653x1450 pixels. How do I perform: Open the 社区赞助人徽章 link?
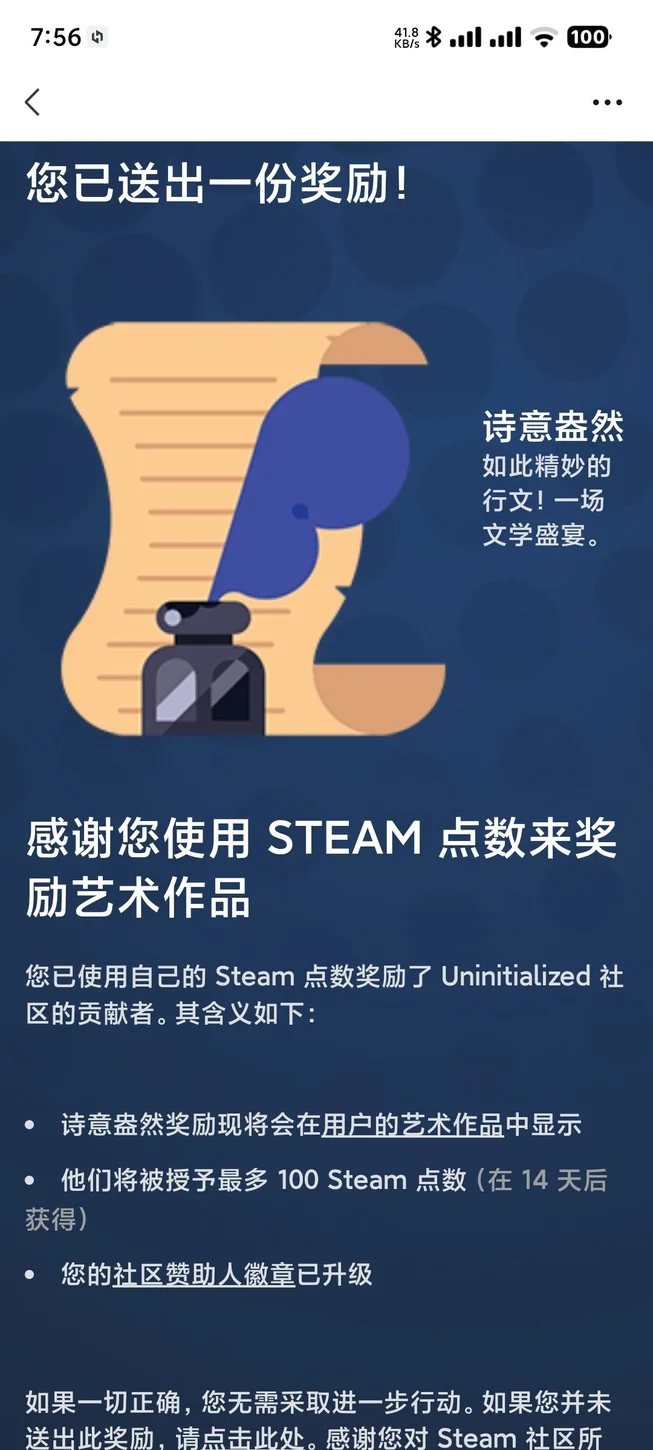pos(203,1275)
